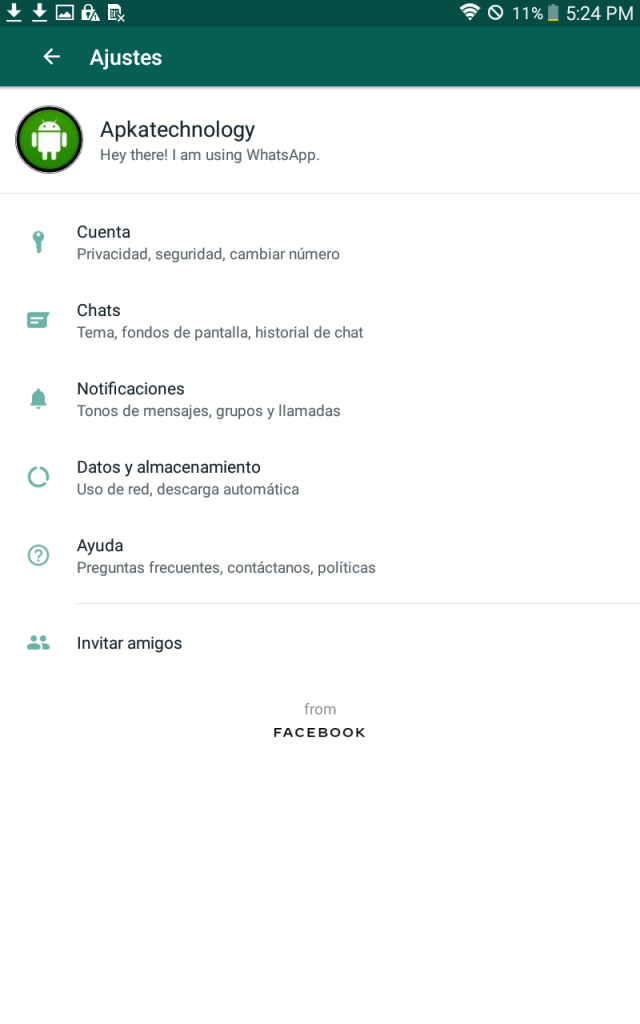The width and height of the screenshot is (640, 1024).
Task: Open Datos y almacenamiento
Action: pos(320,477)
